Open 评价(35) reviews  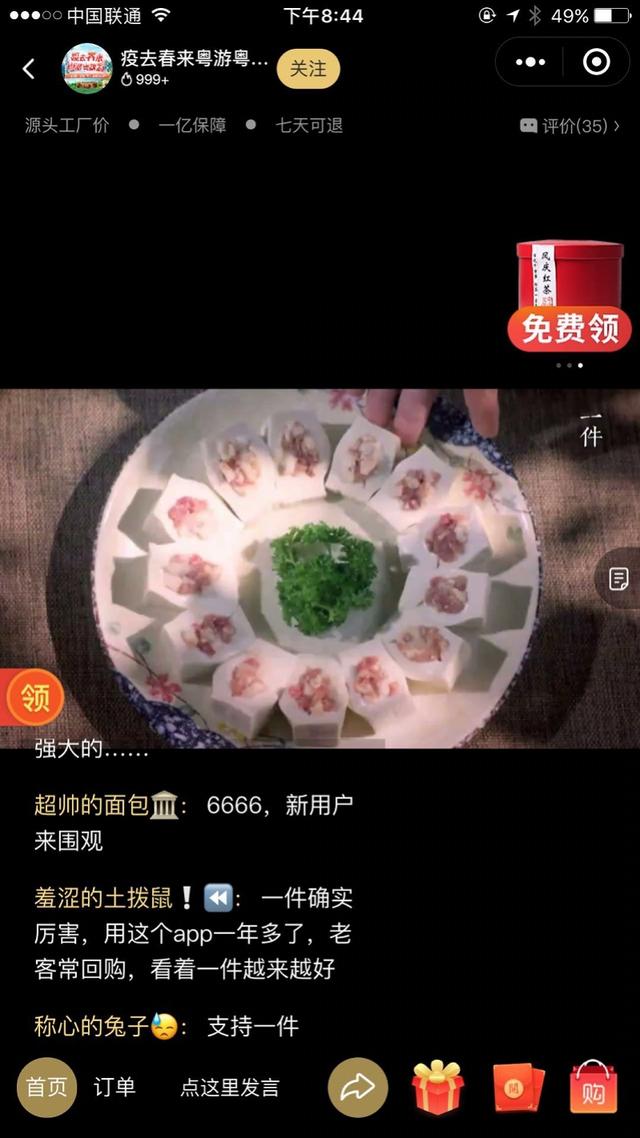coord(570,126)
